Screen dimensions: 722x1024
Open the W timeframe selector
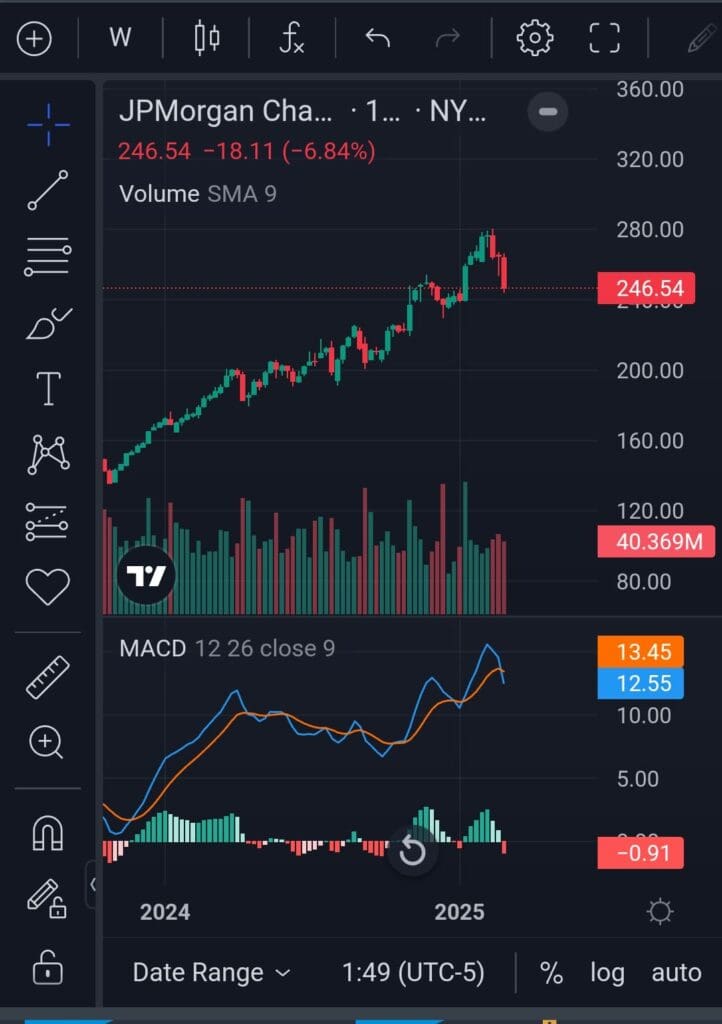click(120, 39)
